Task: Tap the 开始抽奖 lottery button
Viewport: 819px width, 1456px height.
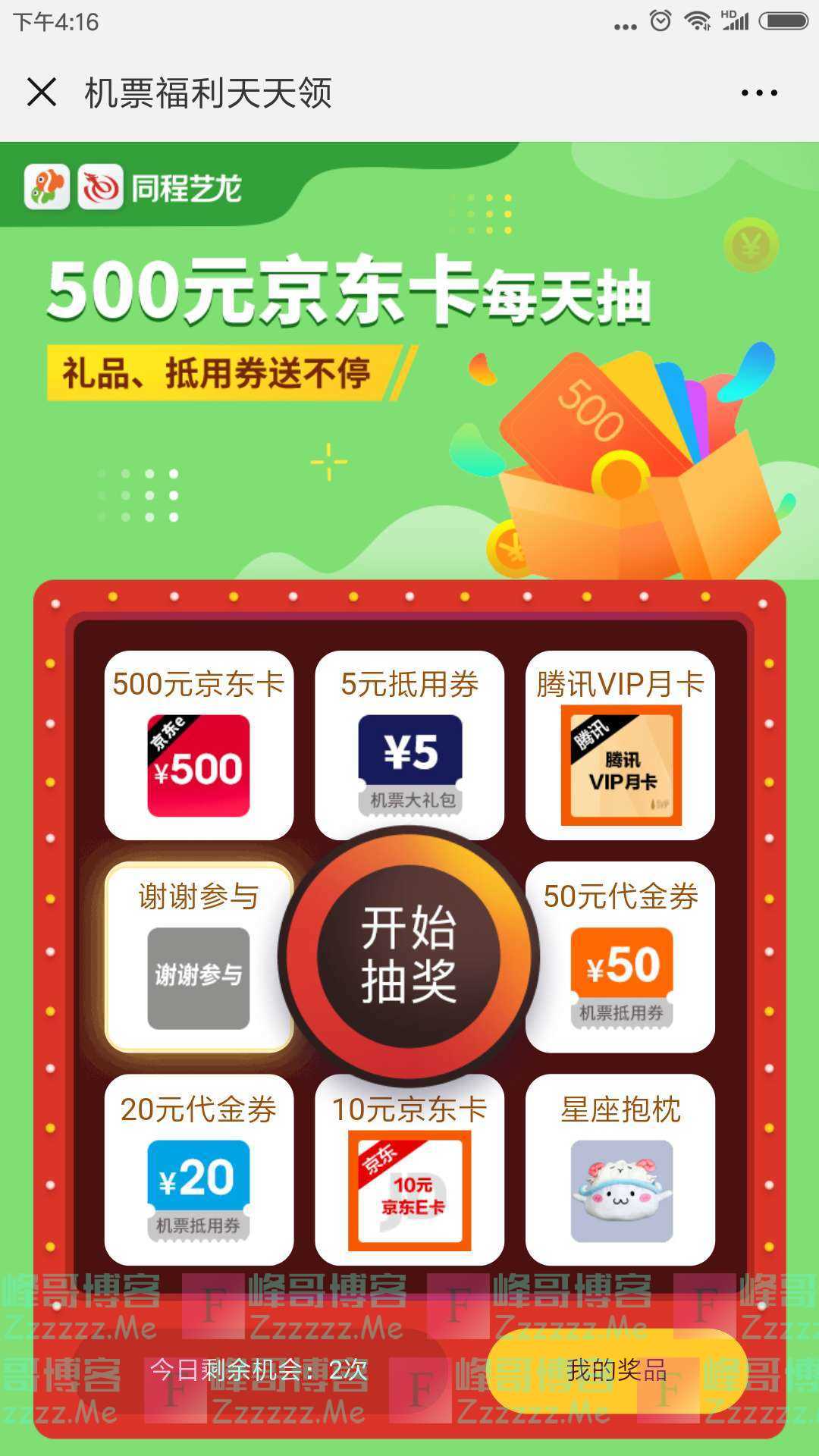Action: coord(409,955)
